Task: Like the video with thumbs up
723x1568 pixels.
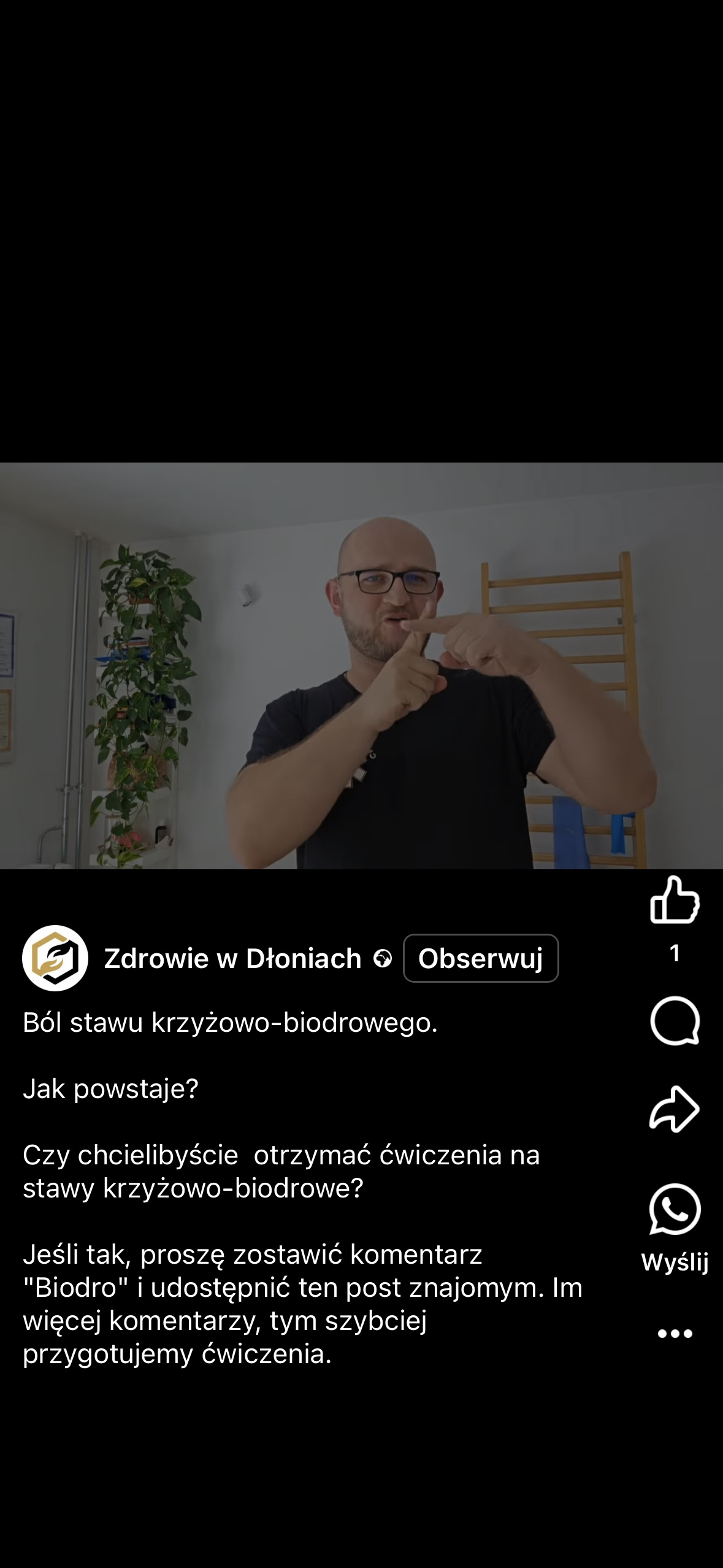Action: (675, 900)
